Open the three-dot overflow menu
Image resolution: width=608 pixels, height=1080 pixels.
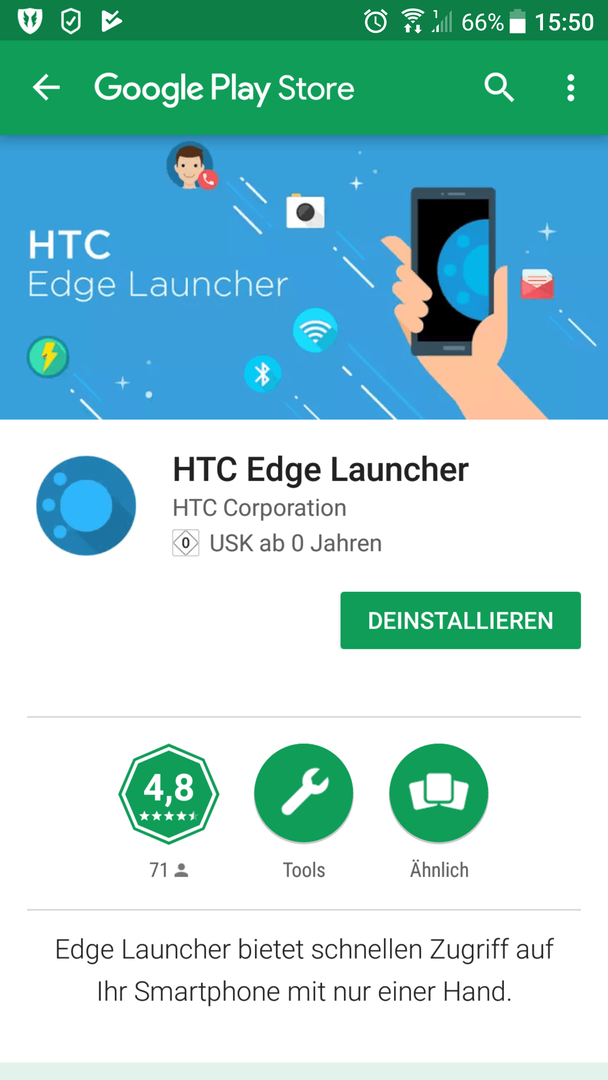point(570,88)
